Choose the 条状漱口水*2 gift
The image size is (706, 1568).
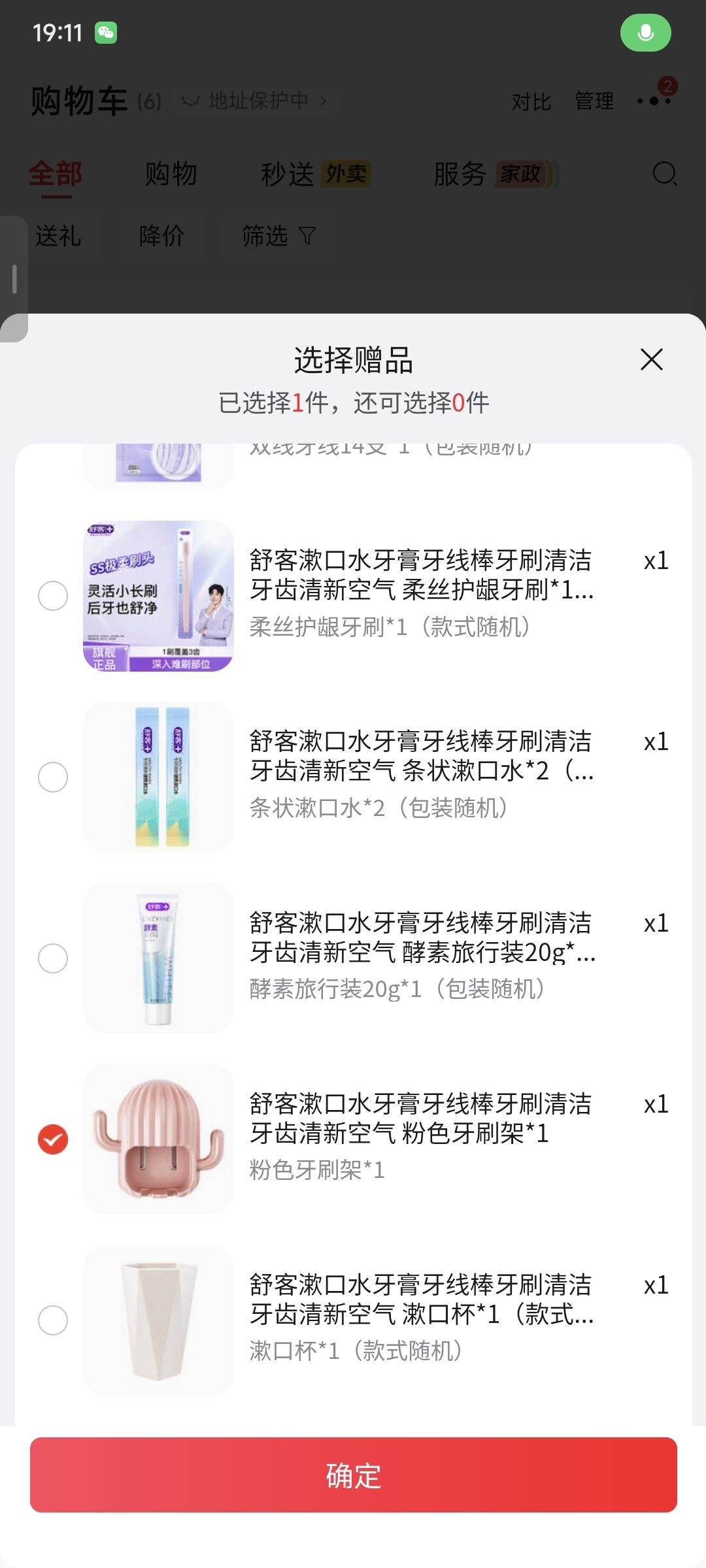click(x=53, y=777)
